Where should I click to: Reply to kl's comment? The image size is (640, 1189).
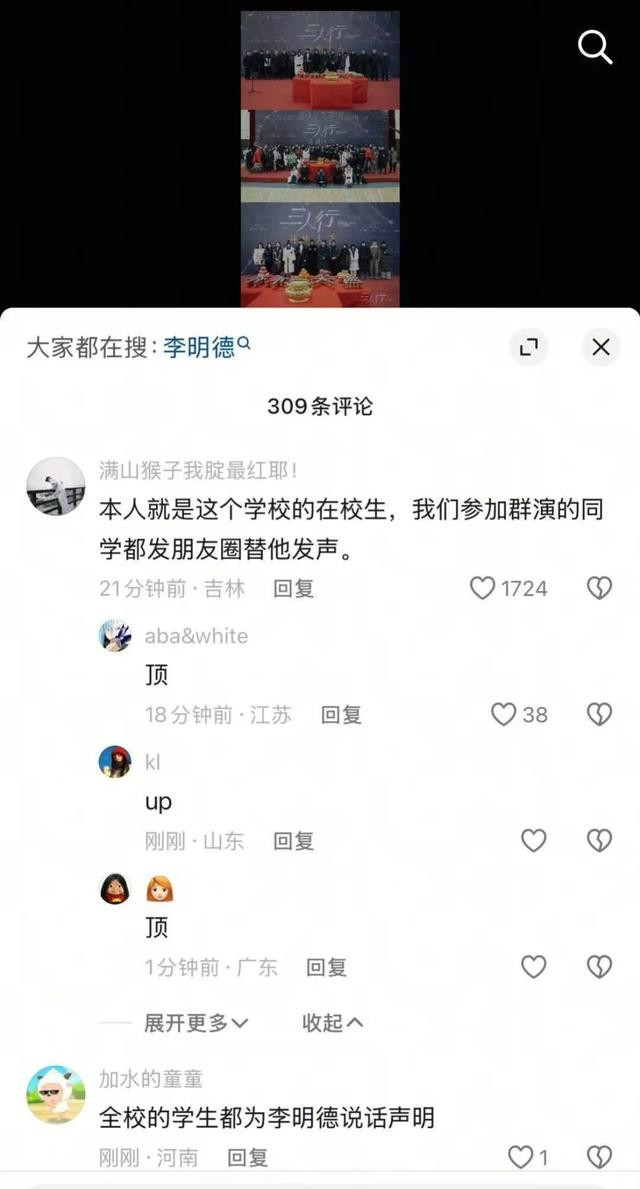click(x=293, y=840)
